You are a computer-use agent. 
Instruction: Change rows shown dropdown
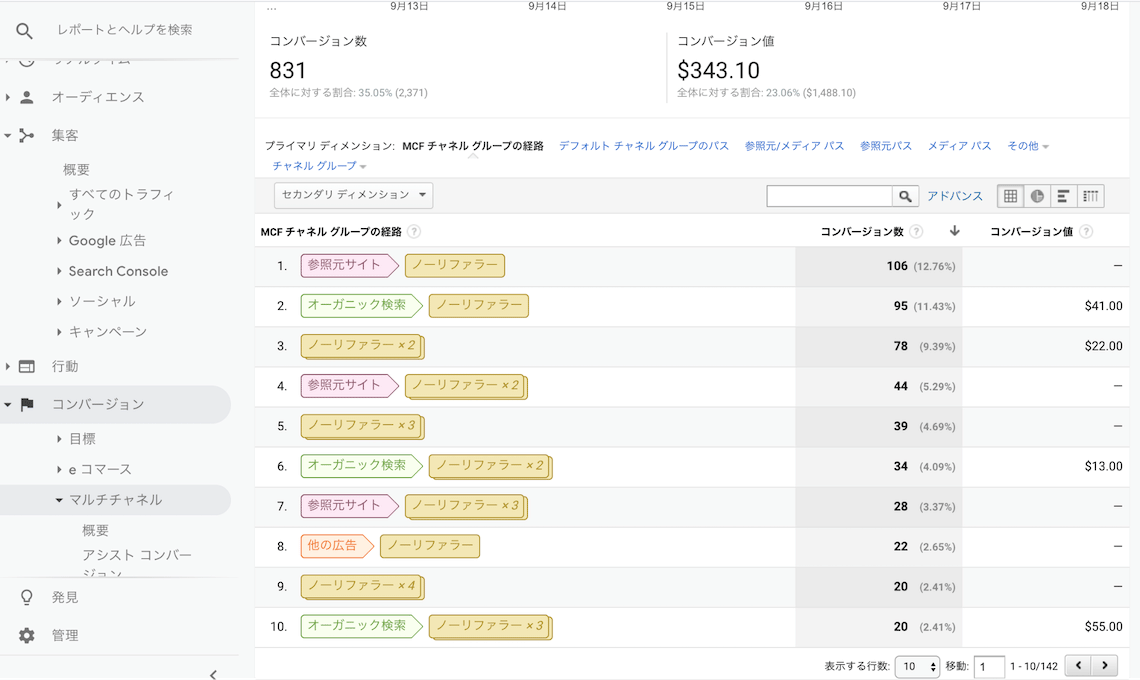(x=916, y=666)
